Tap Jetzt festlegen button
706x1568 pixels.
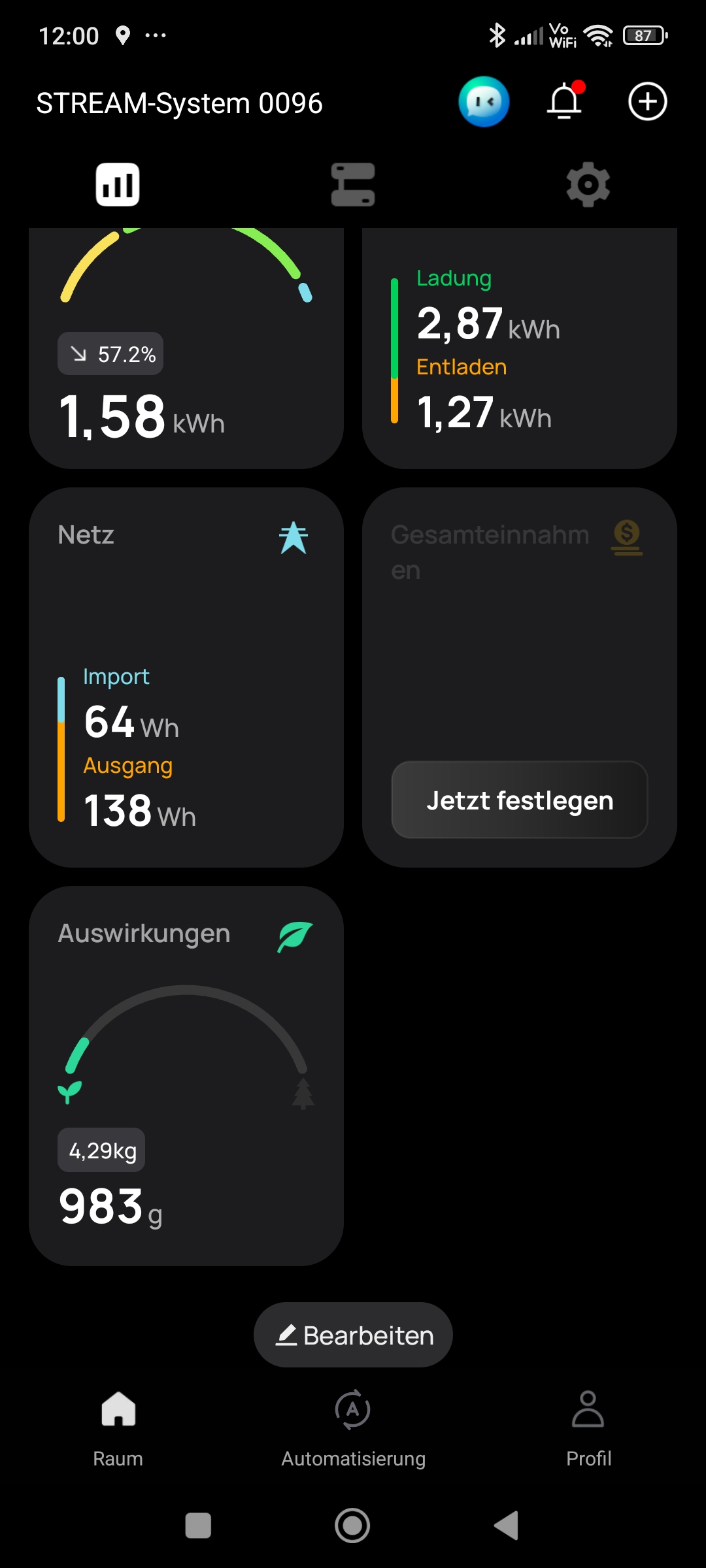520,800
